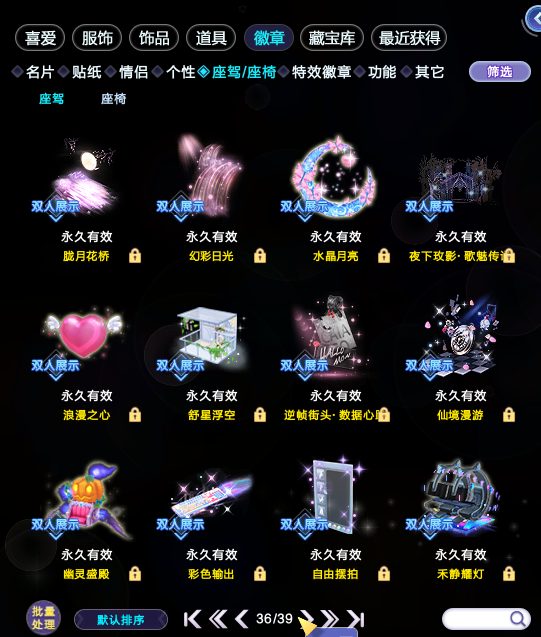The height and width of the screenshot is (637, 541).
Task: Go to the previous page arrow
Action: [x=242, y=619]
